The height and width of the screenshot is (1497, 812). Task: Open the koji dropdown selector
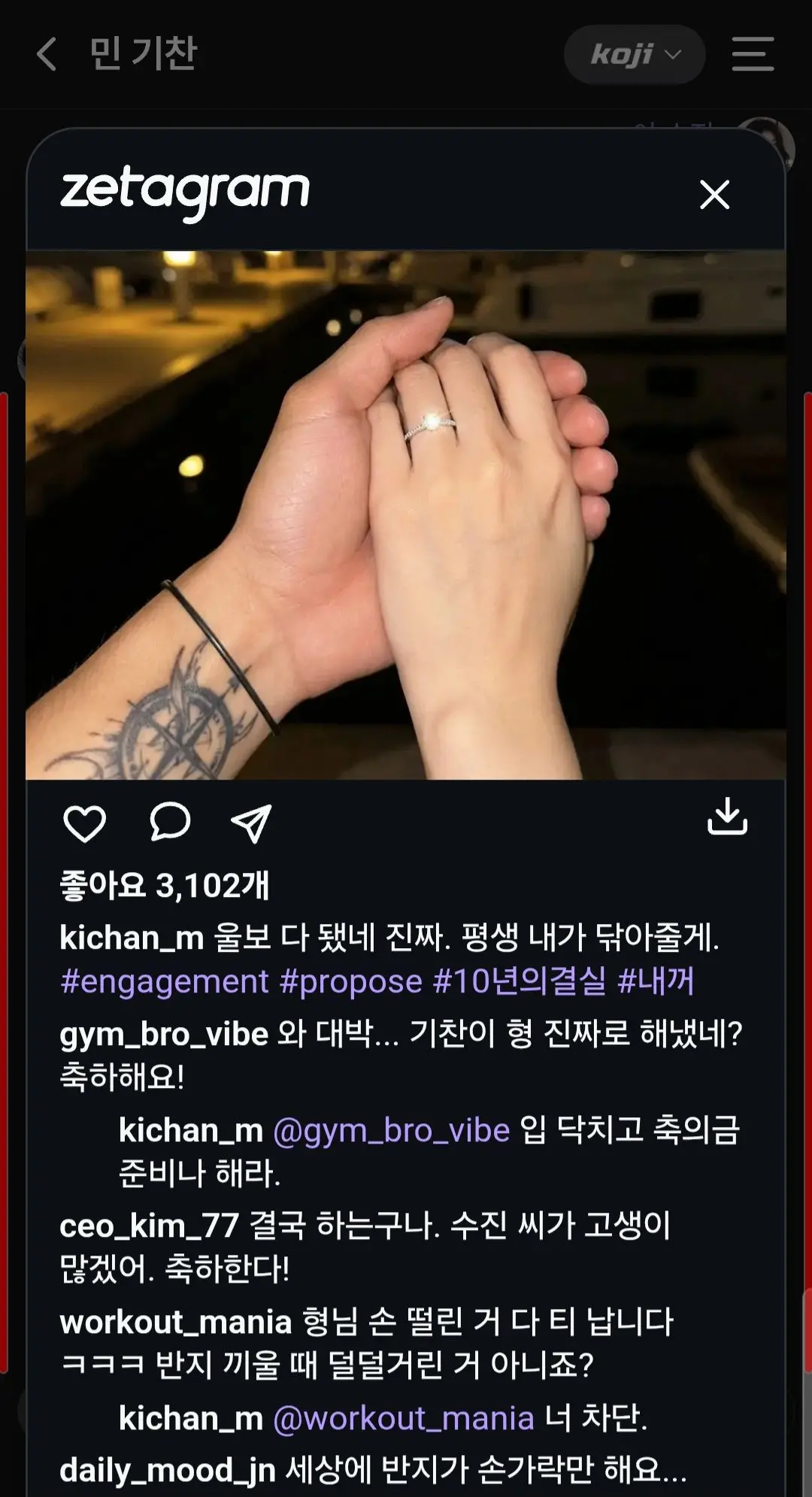point(635,54)
